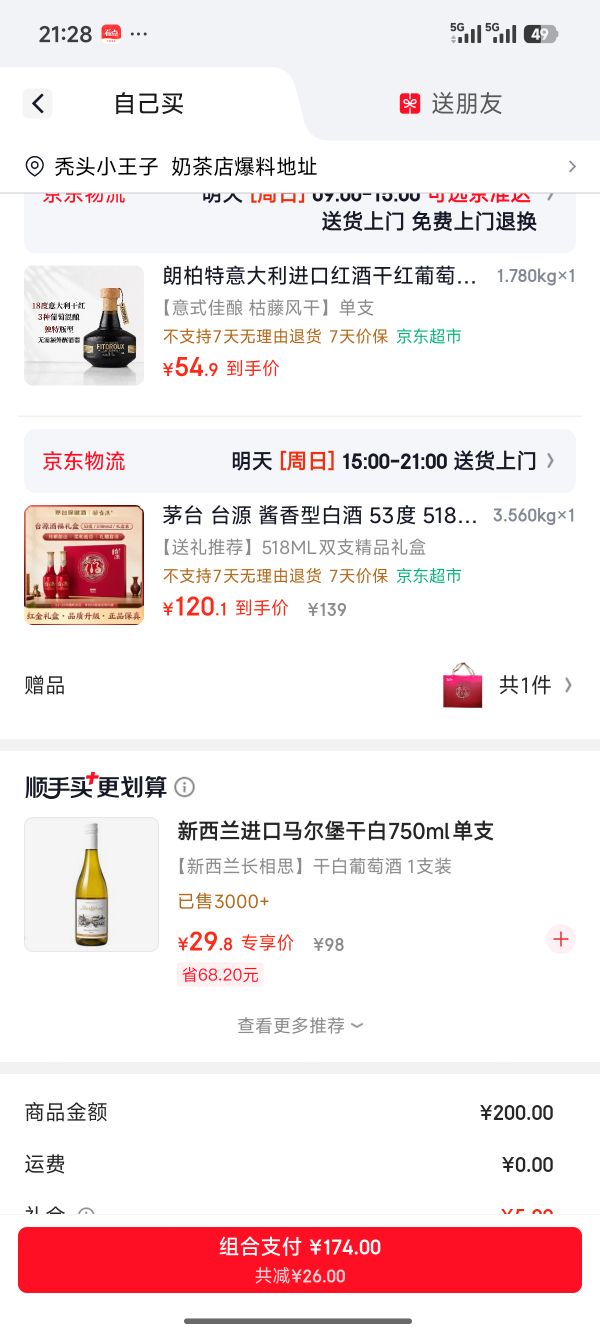The width and height of the screenshot is (600, 1335).
Task: Go back using the top-left arrow
Action: [x=37, y=103]
